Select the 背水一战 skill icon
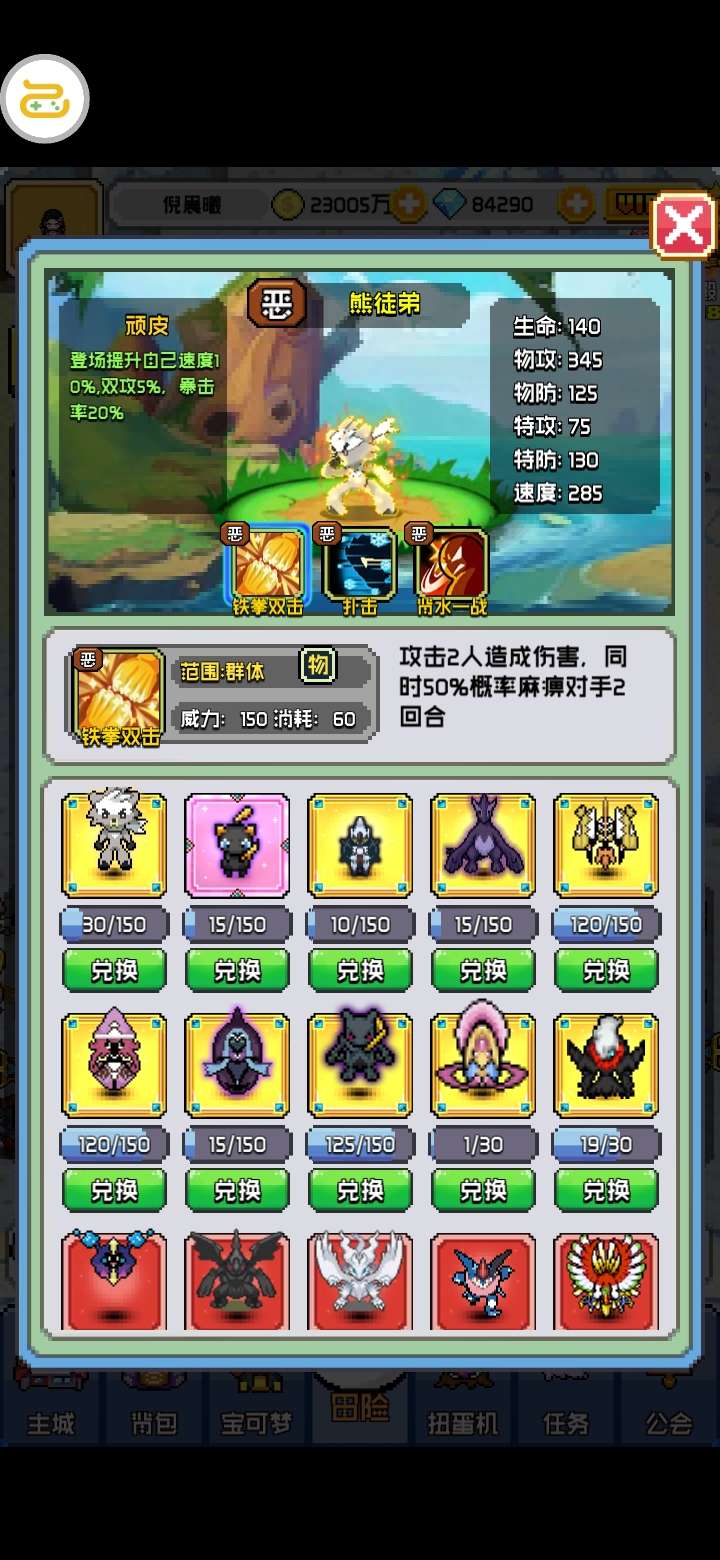Image resolution: width=720 pixels, height=1560 pixels. pos(452,567)
